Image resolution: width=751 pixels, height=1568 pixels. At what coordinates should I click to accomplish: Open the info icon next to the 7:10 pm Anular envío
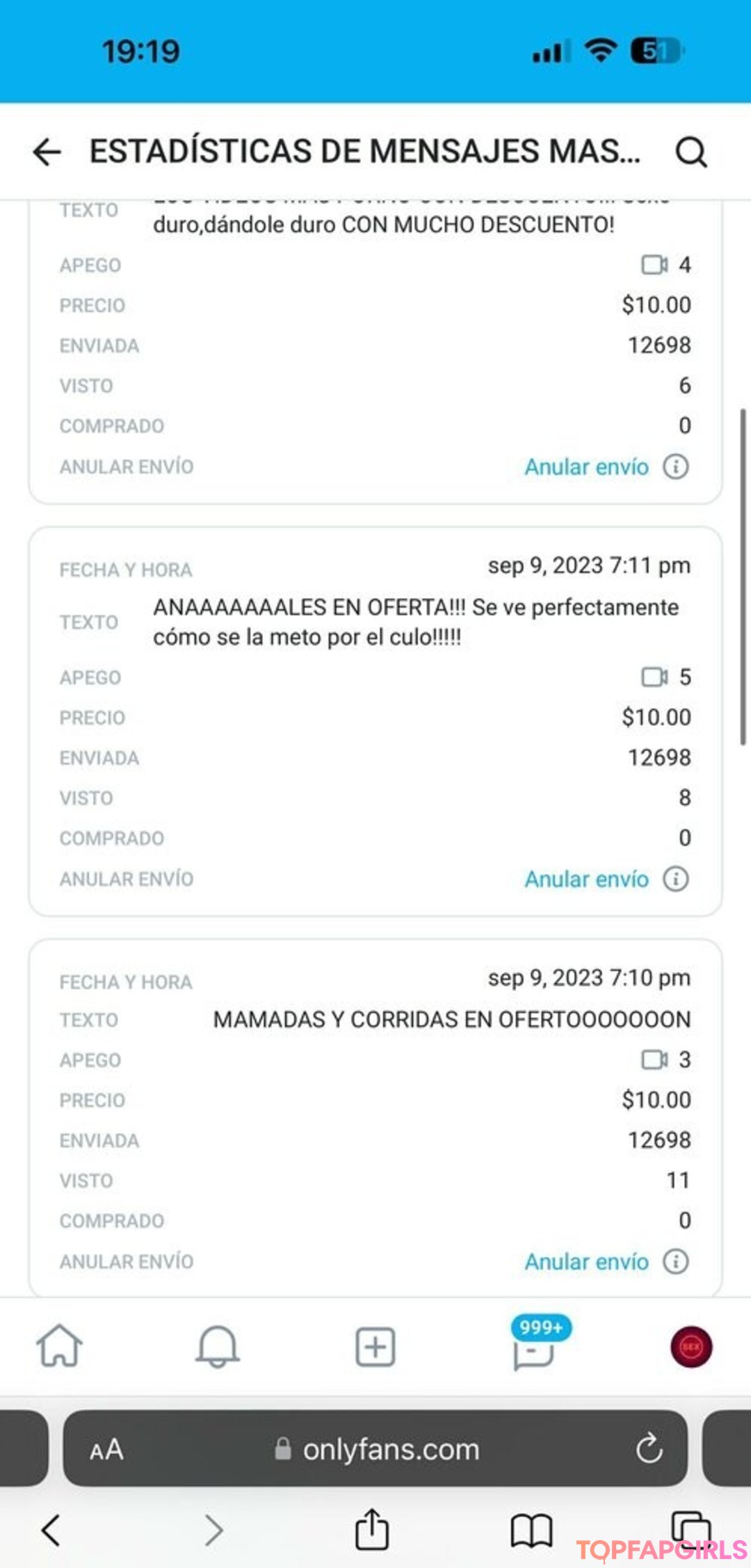point(676,1261)
